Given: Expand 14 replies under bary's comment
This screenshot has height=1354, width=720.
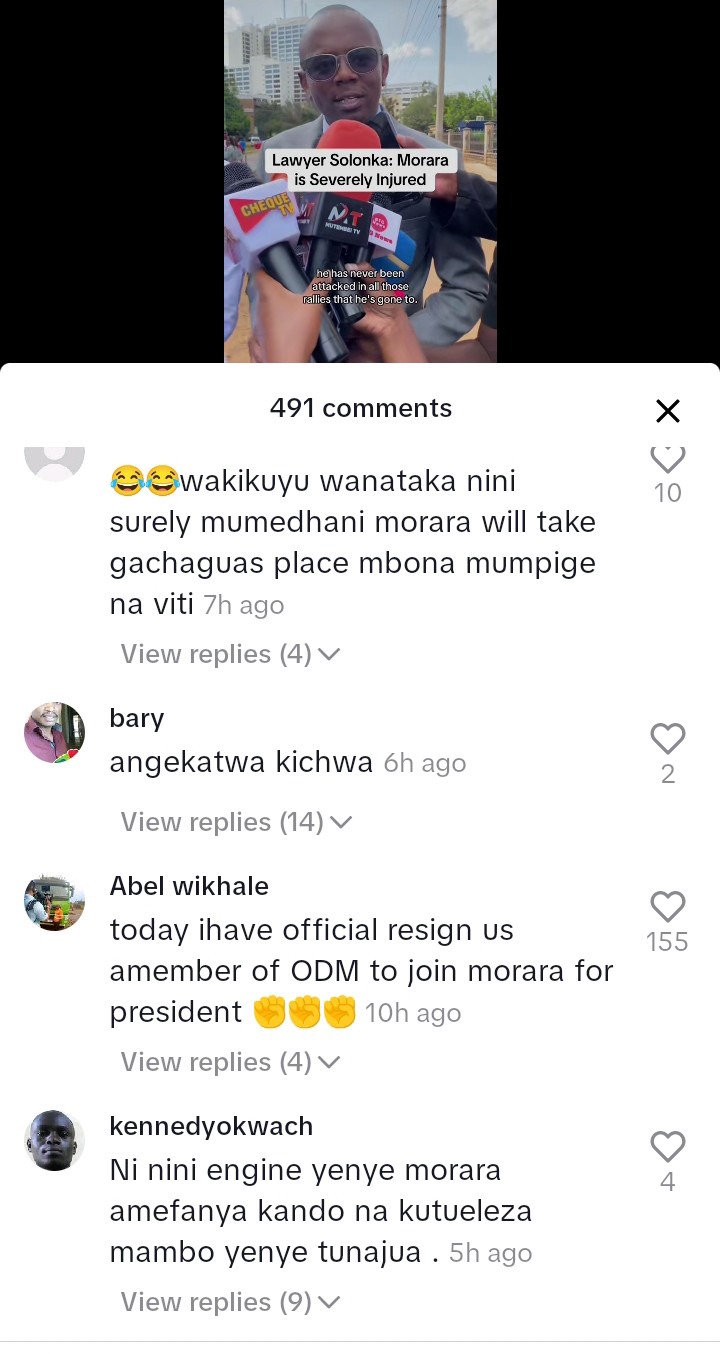Looking at the screenshot, I should pos(236,822).
